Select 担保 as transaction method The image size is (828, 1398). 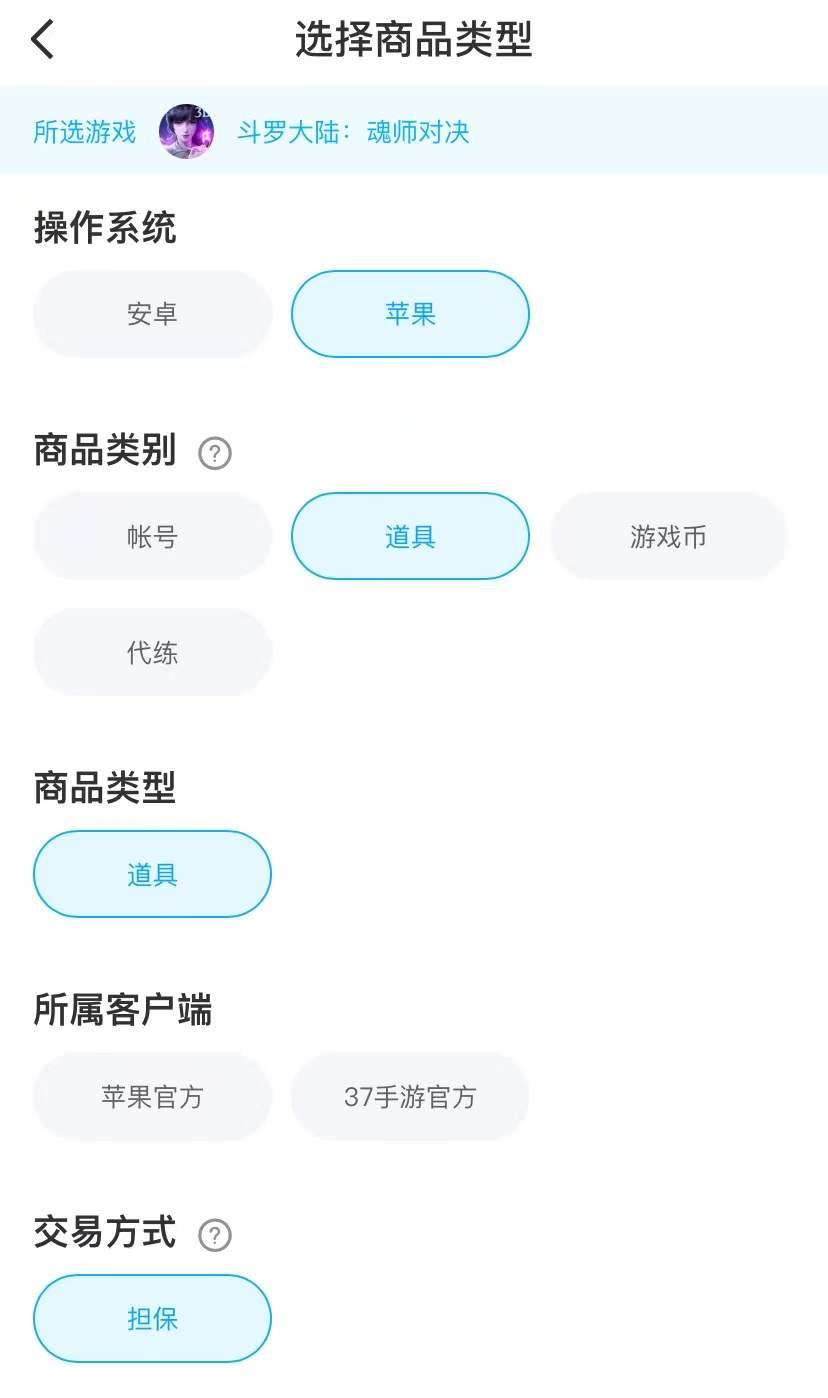pyautogui.click(x=152, y=1319)
